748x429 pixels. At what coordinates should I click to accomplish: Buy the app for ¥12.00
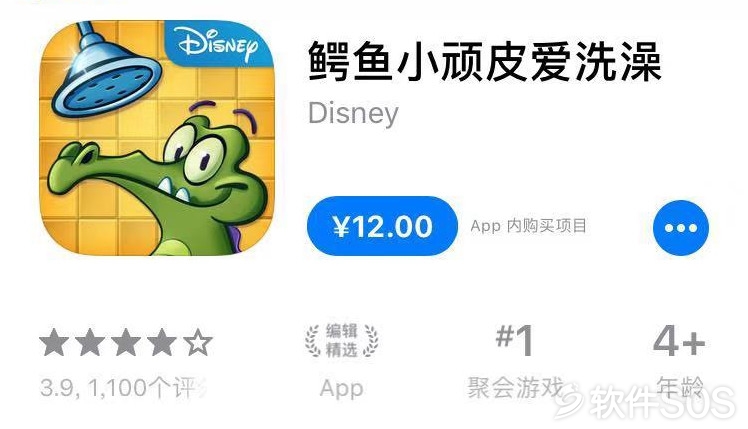coord(382,227)
